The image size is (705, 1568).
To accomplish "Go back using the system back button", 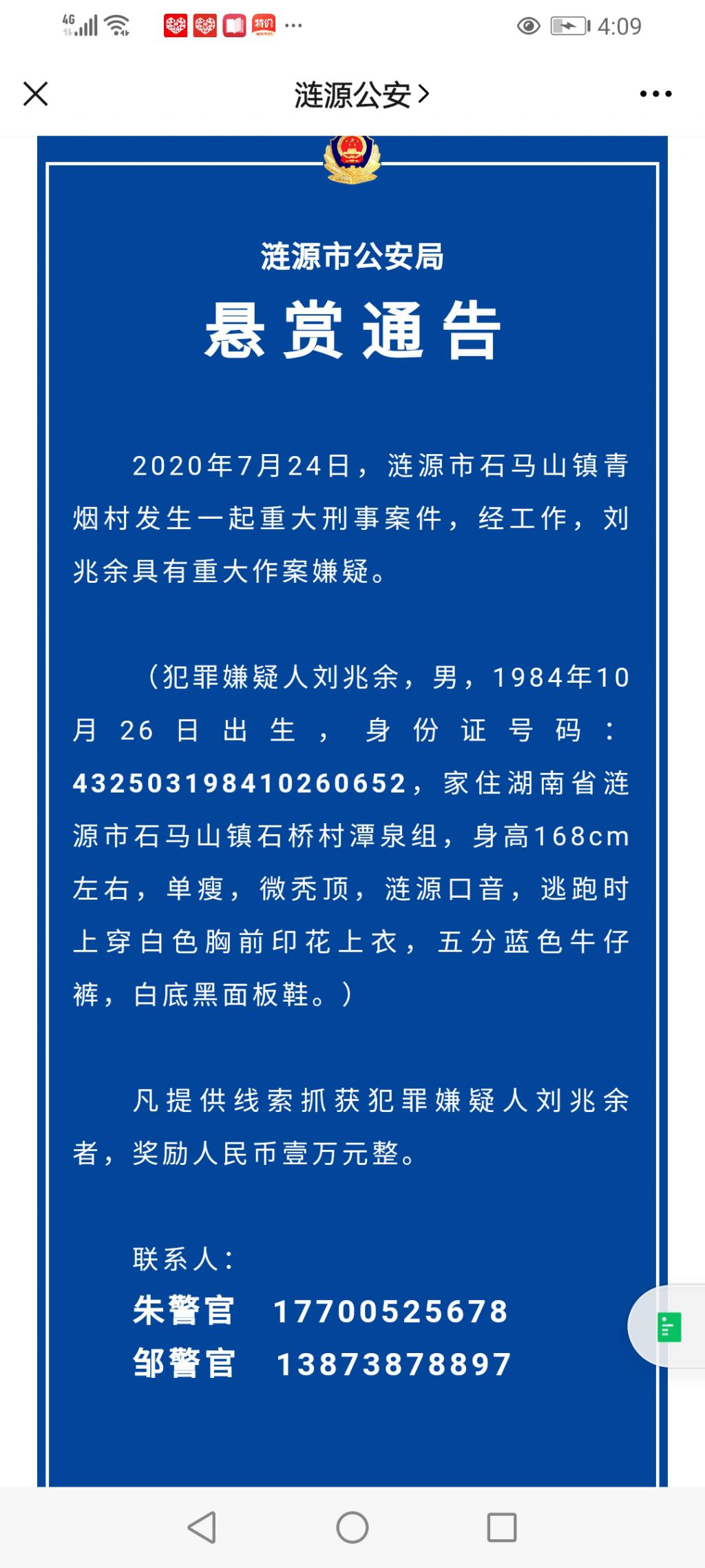I will (x=202, y=1527).
